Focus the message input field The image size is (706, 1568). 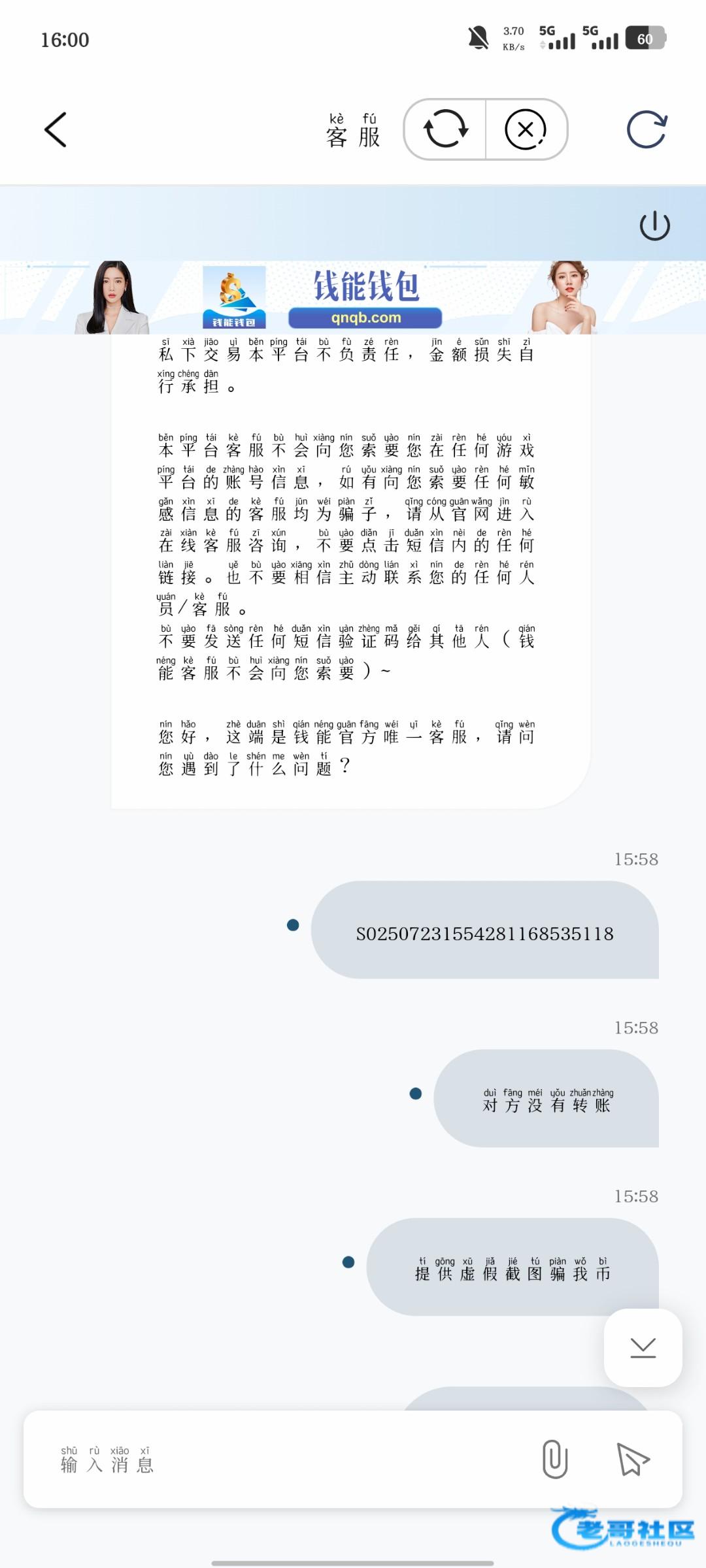(281, 1460)
